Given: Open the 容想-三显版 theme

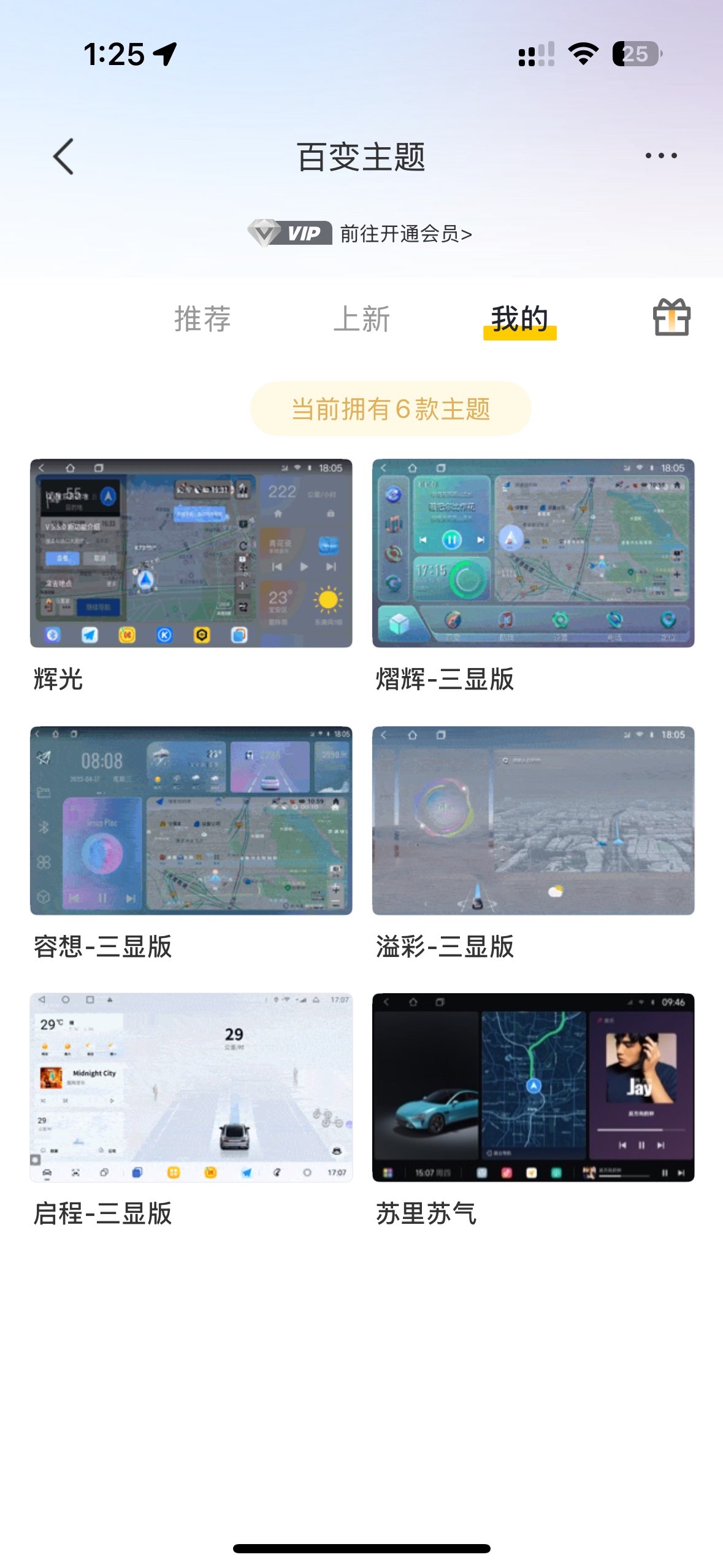Looking at the screenshot, I should coord(191,821).
